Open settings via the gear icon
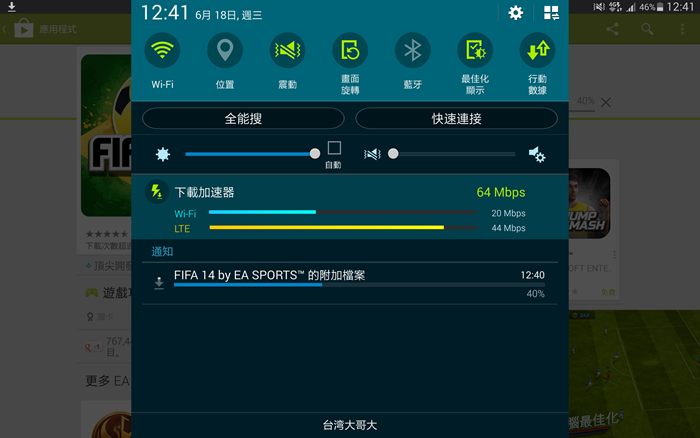Image resolution: width=700 pixels, height=438 pixels. tap(516, 13)
